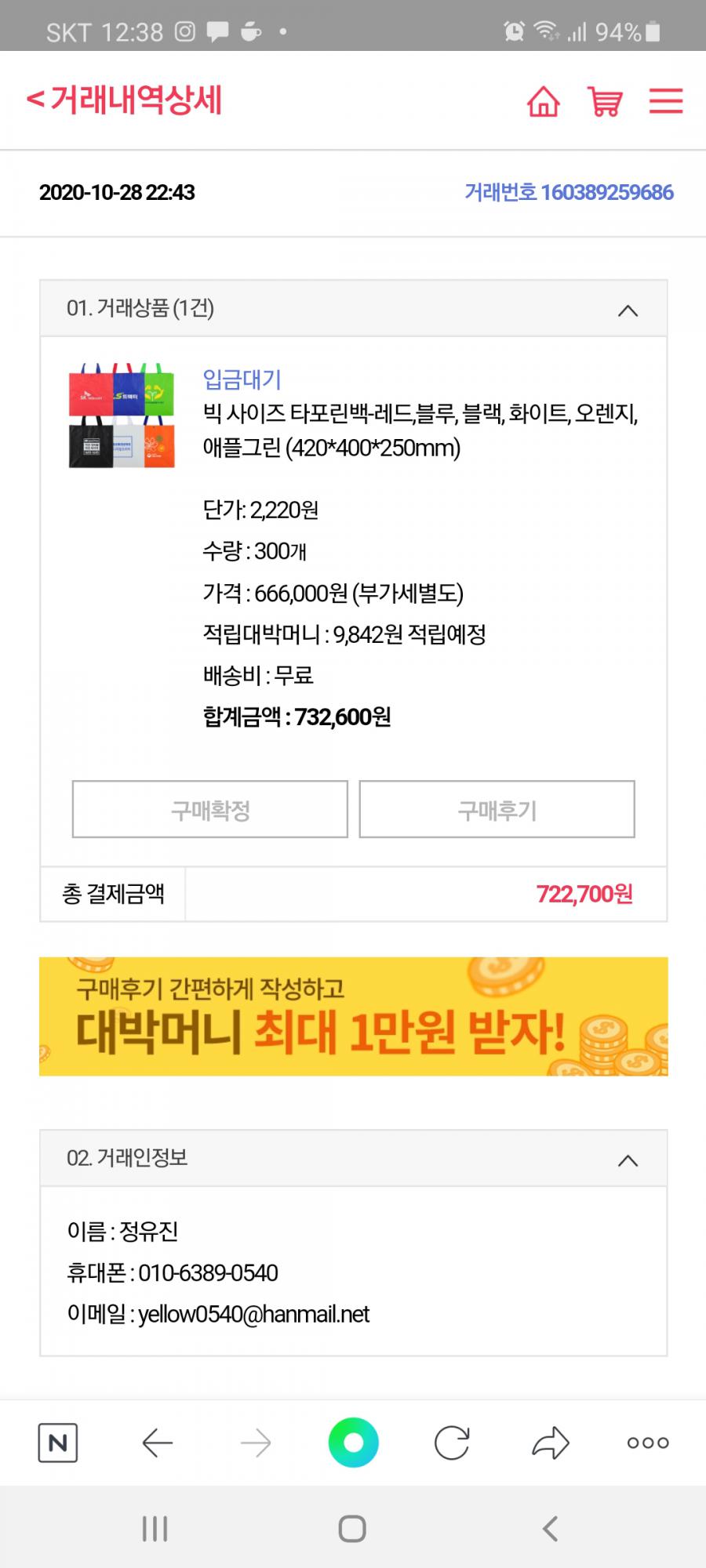
Task: Collapse the 02. 거래인정보 section
Action: coord(628,1160)
